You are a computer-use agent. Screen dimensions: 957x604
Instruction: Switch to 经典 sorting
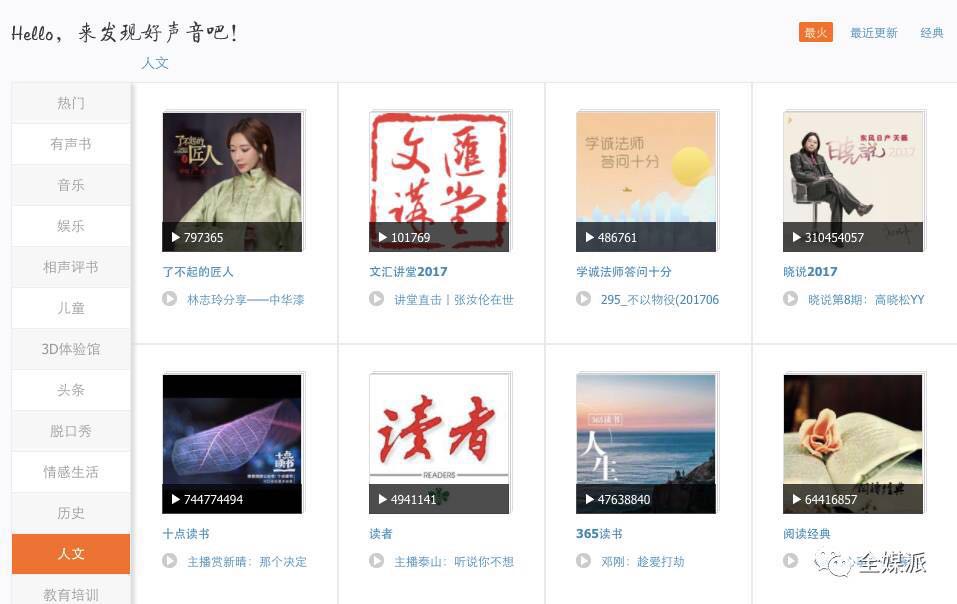click(x=931, y=33)
